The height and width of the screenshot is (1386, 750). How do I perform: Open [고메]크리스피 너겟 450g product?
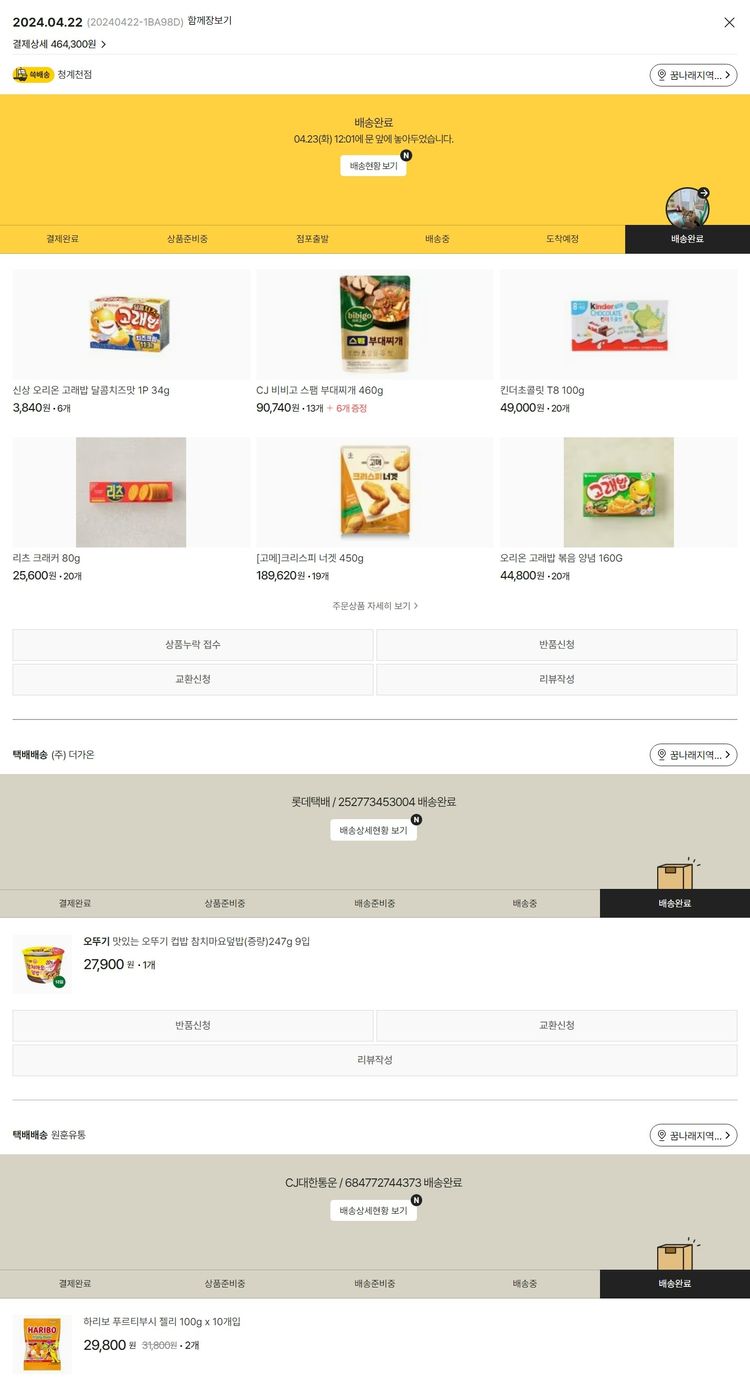pyautogui.click(x=374, y=492)
